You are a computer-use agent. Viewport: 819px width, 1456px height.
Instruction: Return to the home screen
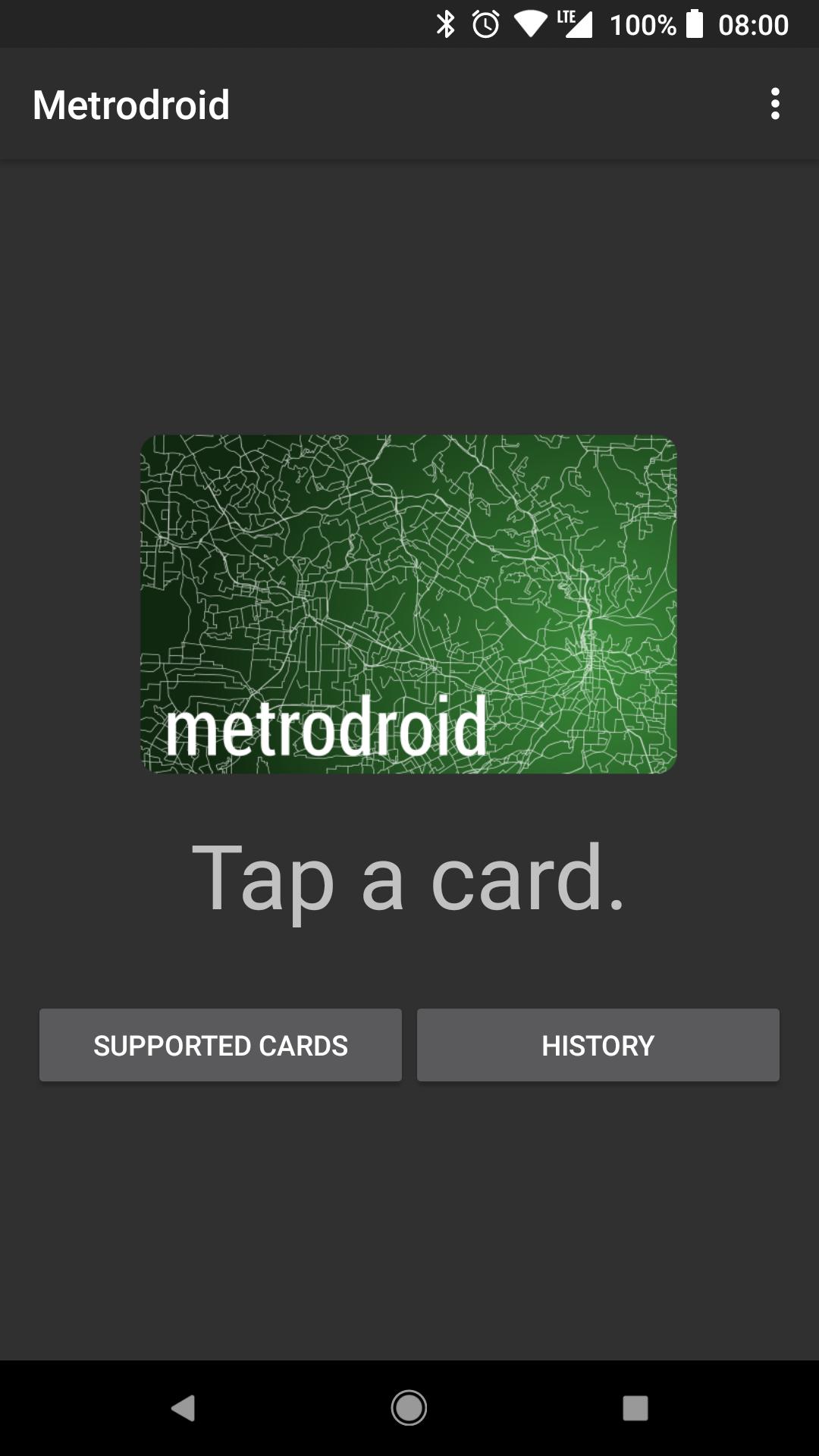tap(409, 1408)
